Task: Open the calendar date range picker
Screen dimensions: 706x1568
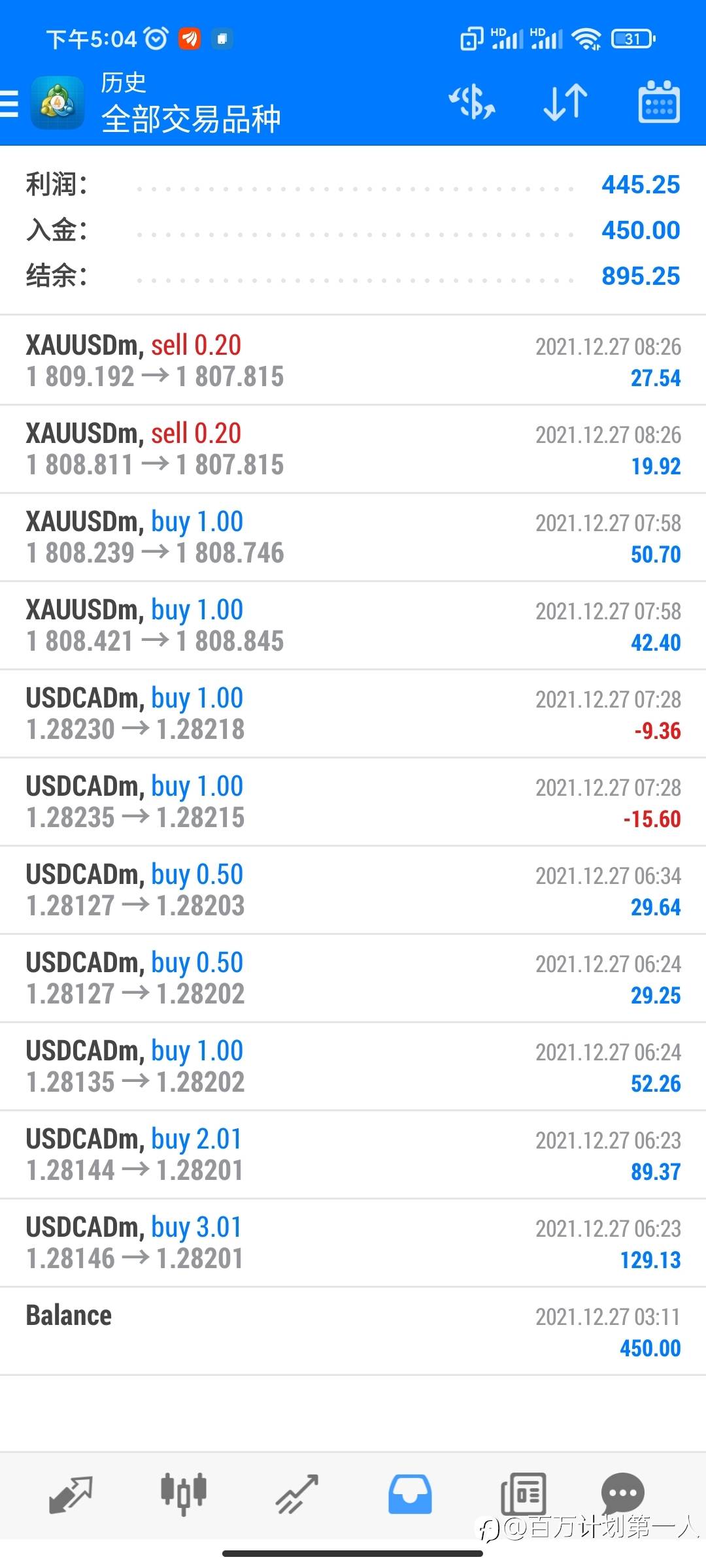Action: (x=658, y=103)
